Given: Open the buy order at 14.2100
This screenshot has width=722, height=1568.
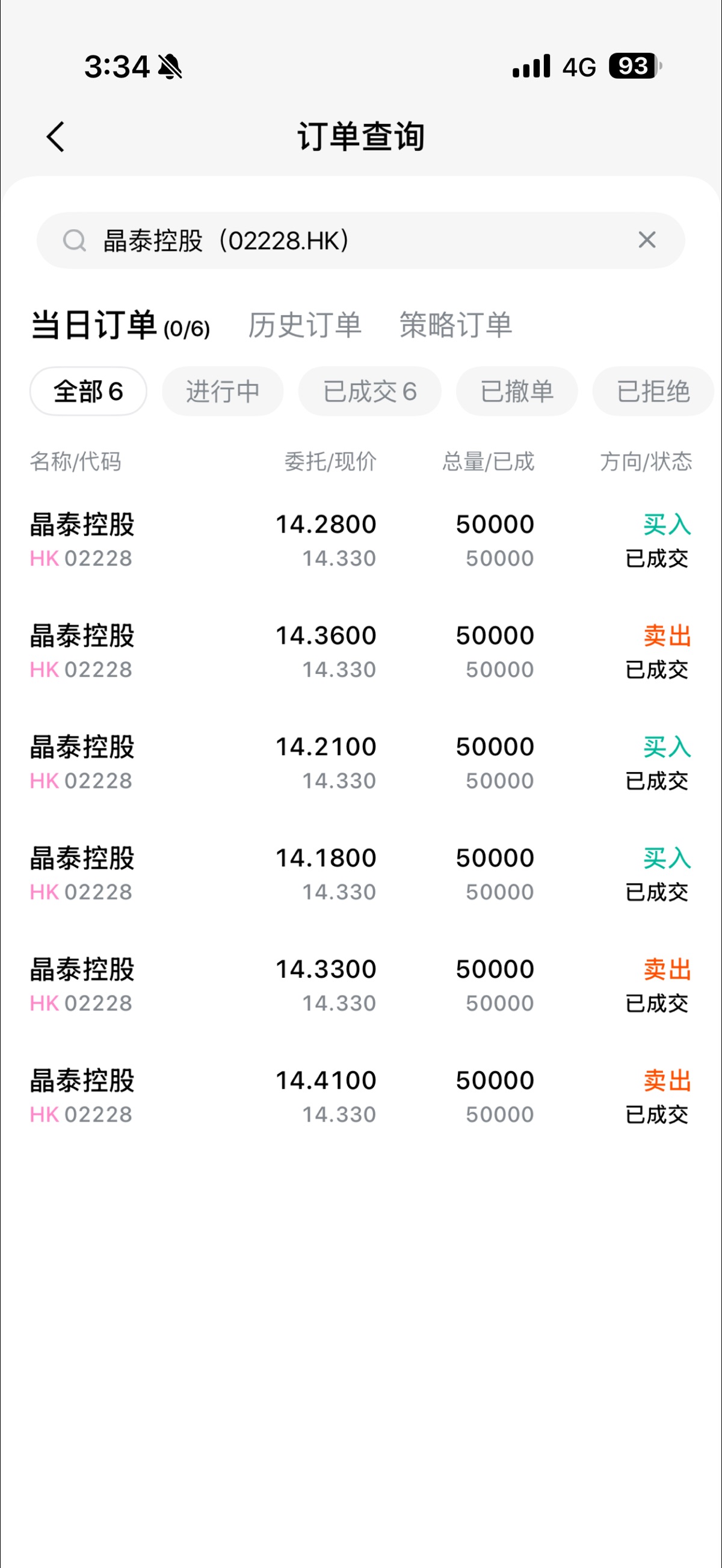Looking at the screenshot, I should pyautogui.click(x=360, y=763).
